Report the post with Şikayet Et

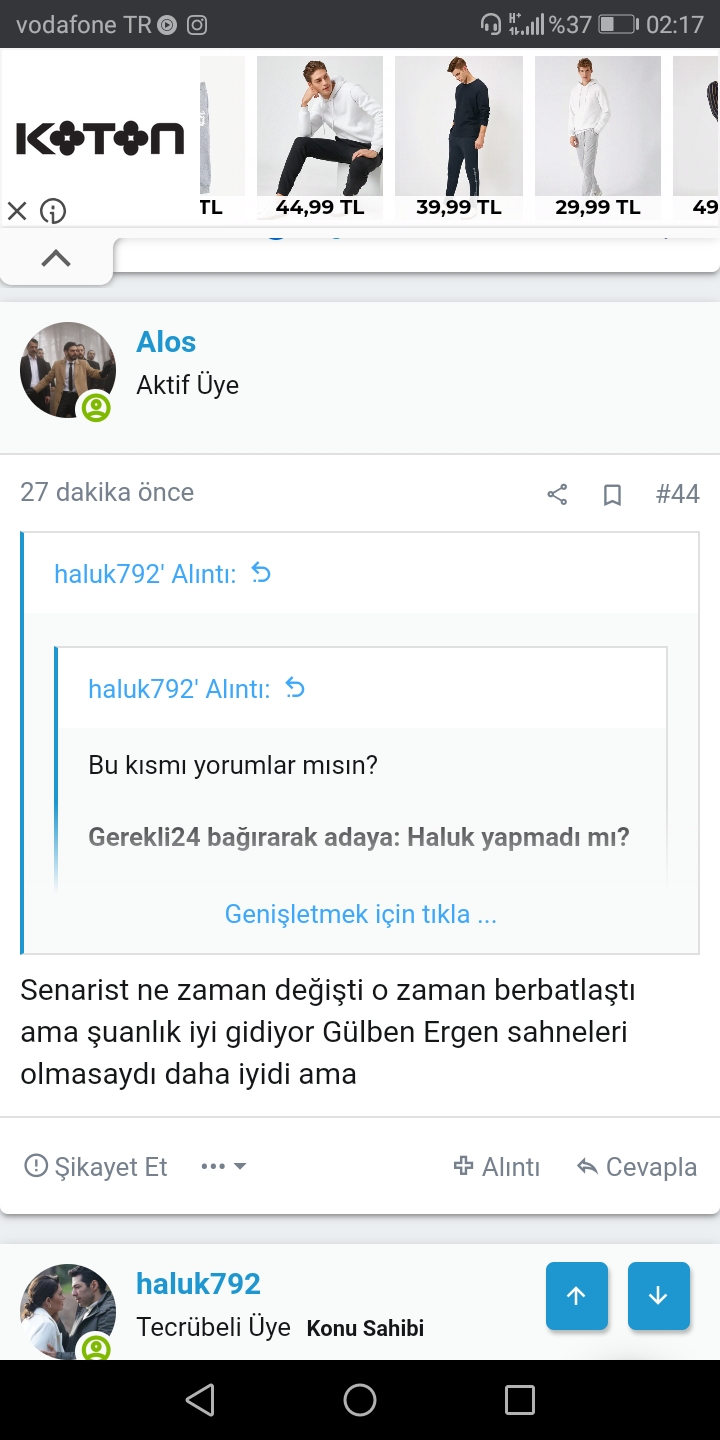pos(96,1167)
